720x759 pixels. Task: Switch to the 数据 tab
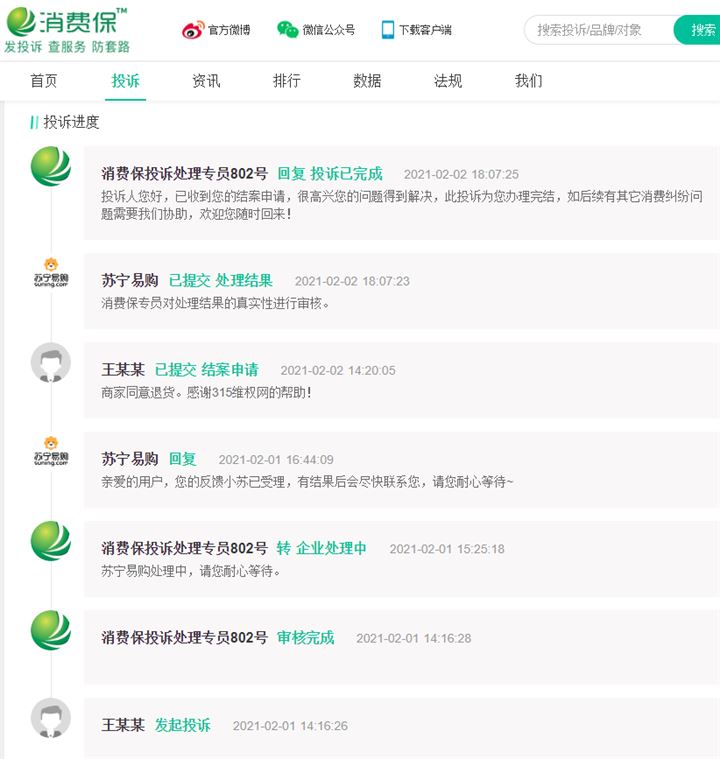click(367, 81)
